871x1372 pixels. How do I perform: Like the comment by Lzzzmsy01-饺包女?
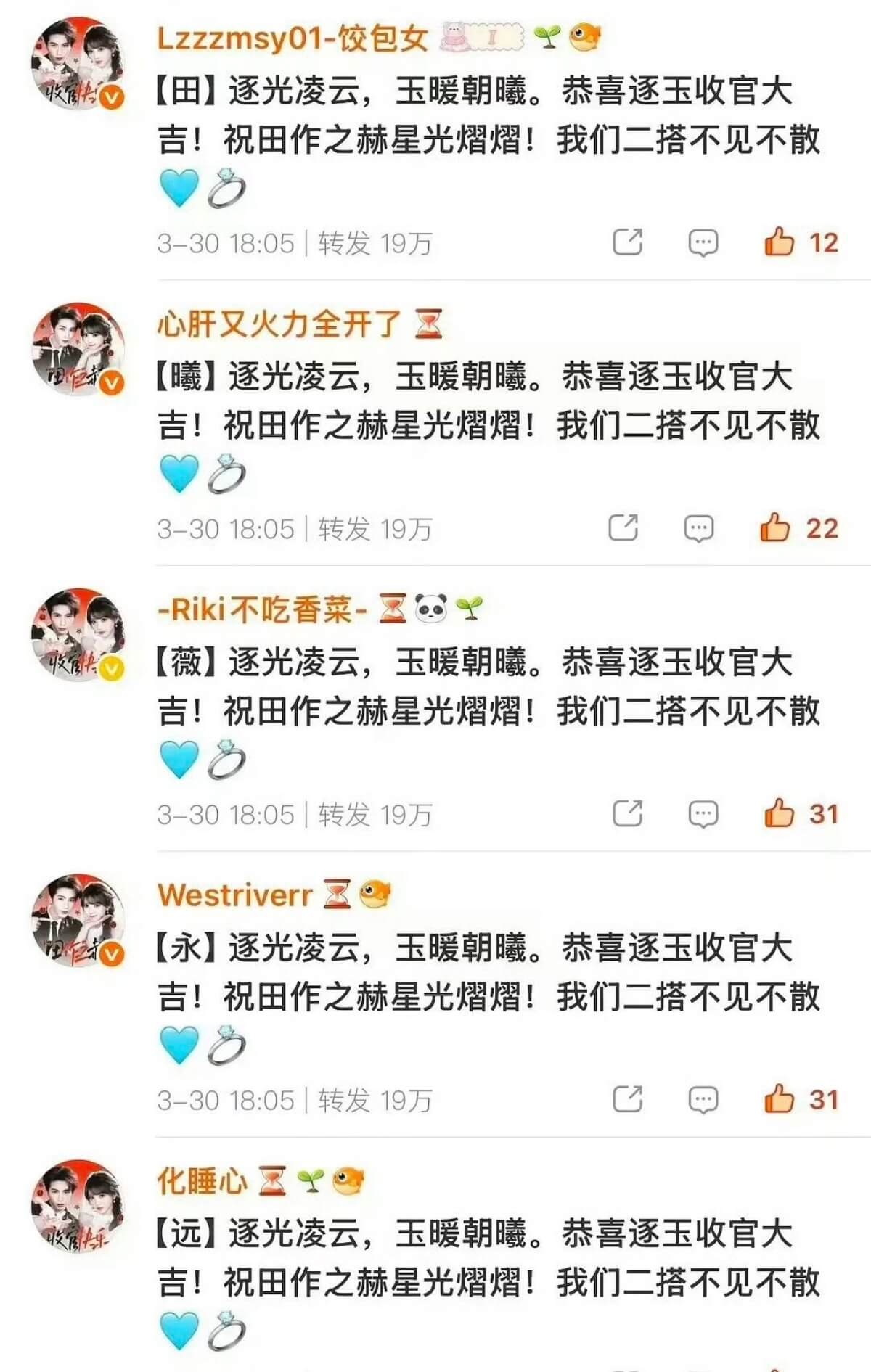[x=779, y=242]
